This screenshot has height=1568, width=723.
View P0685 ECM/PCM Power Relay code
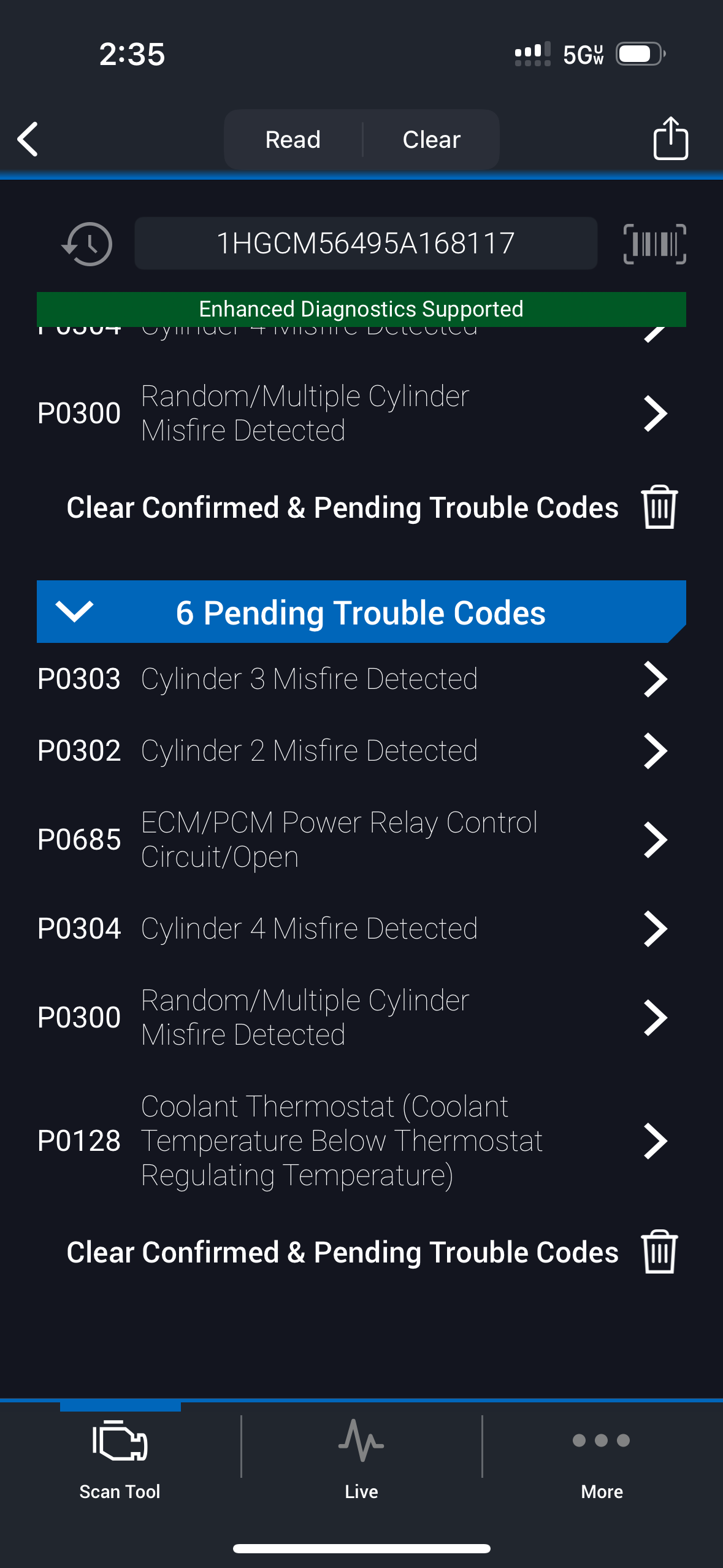(361, 839)
